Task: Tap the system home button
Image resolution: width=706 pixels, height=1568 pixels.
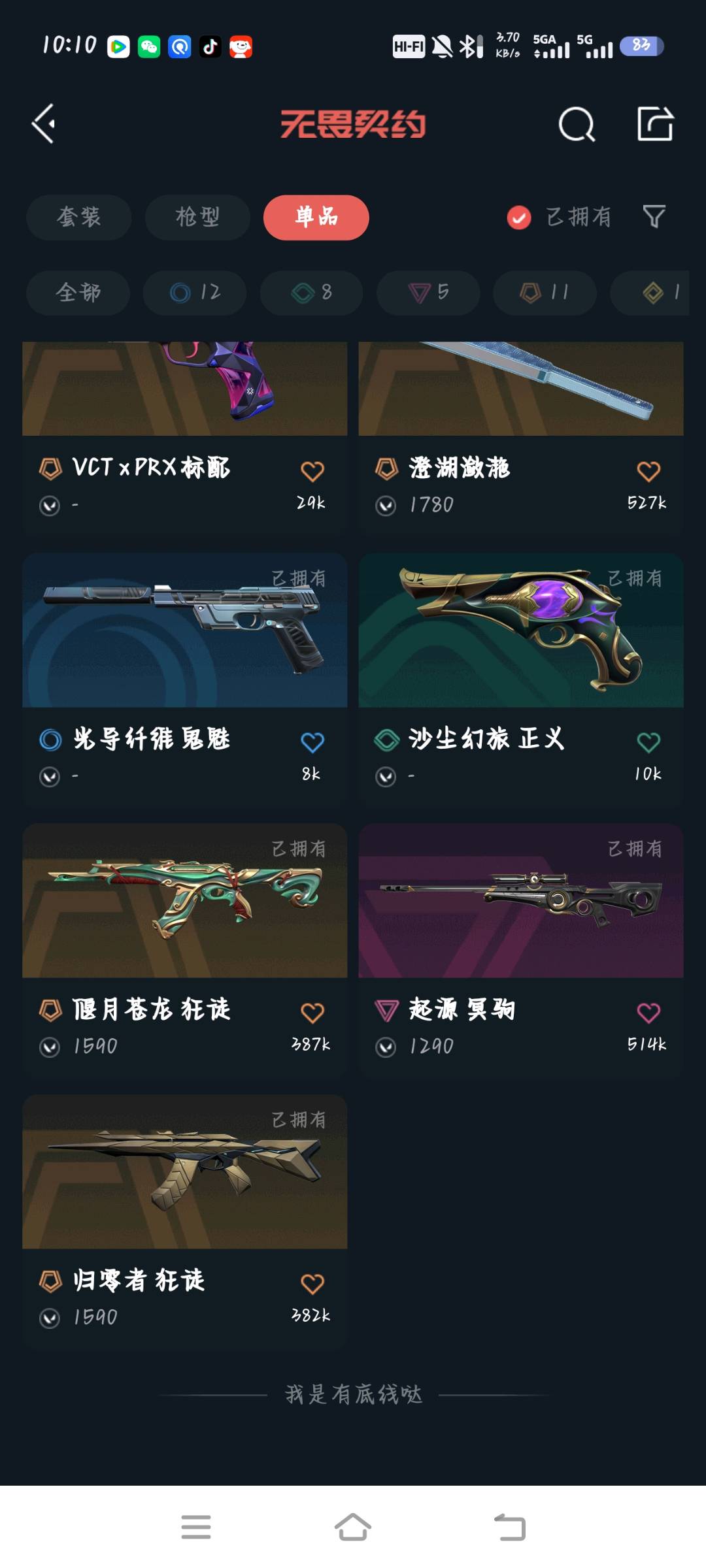Action: [x=353, y=1527]
